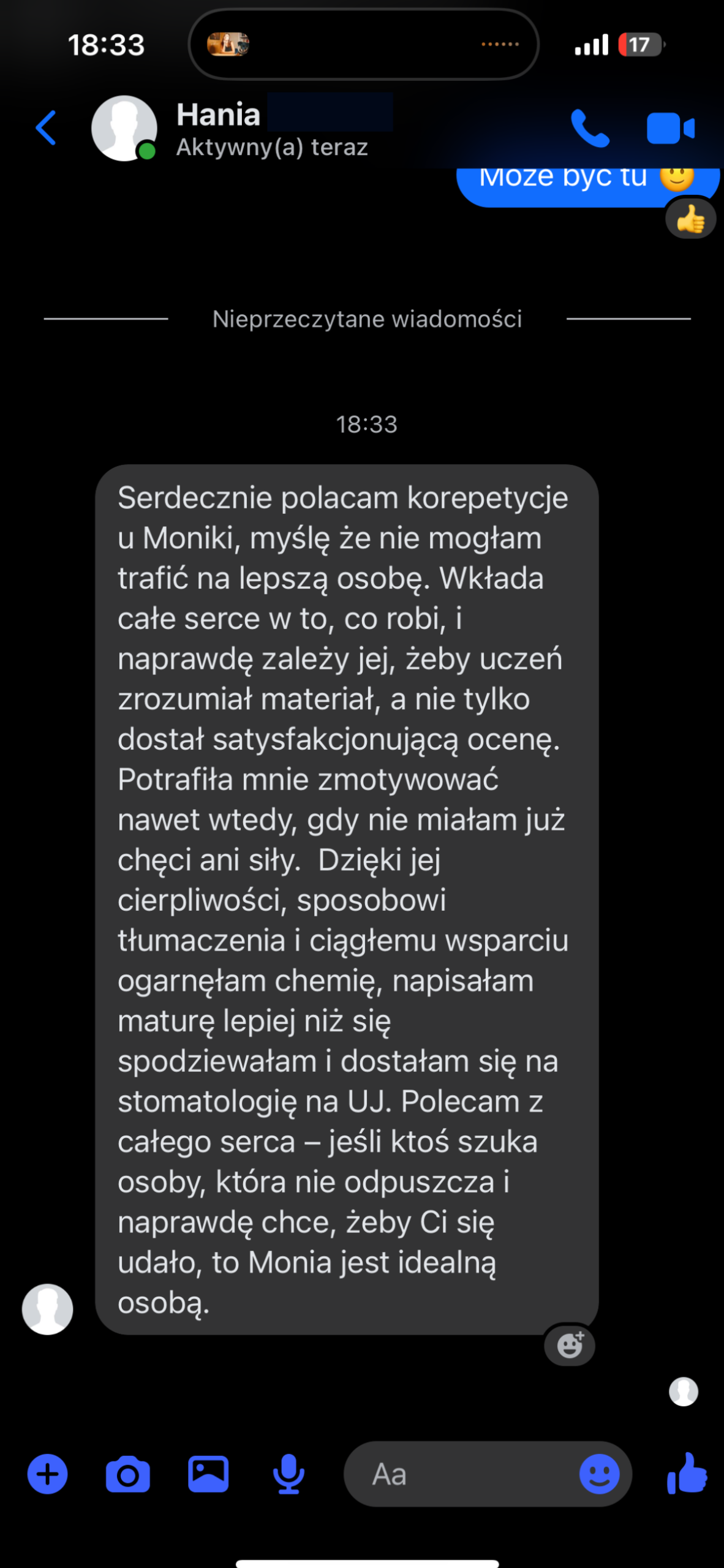The image size is (724, 1568).
Task: View thumbs-up reaction on the blue message
Action: (x=690, y=219)
